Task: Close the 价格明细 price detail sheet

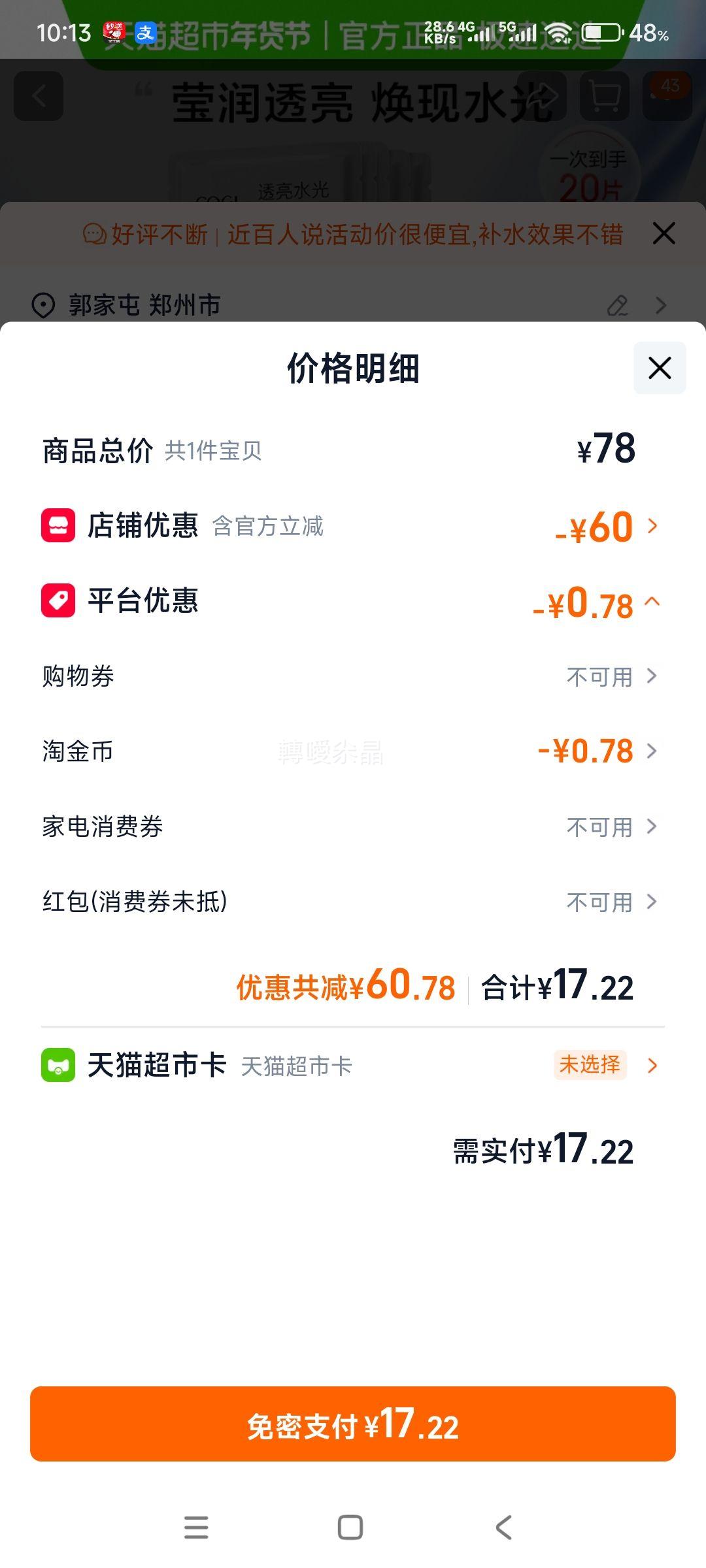Action: coord(660,368)
